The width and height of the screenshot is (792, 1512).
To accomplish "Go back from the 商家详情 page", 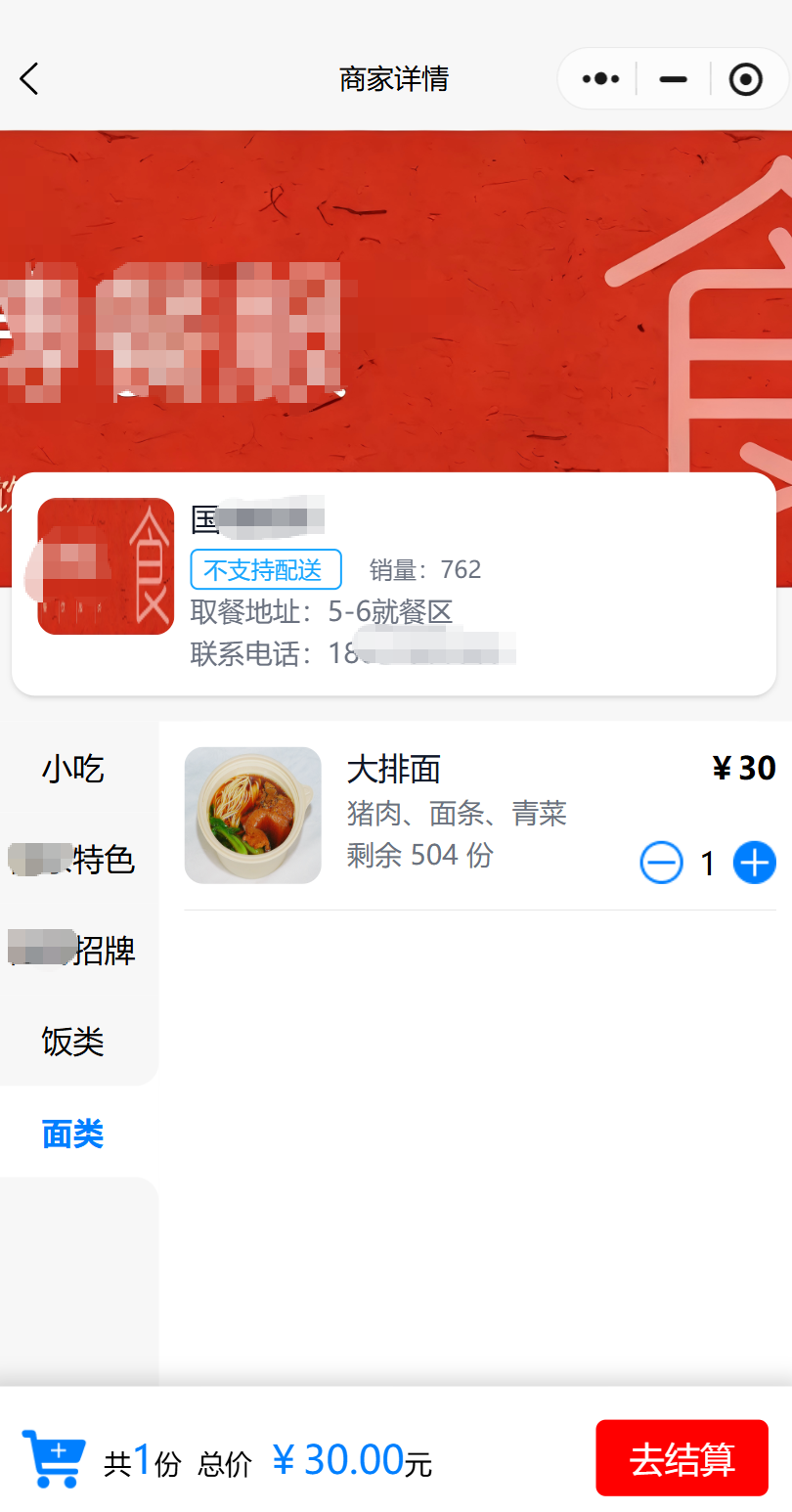I will tap(29, 79).
